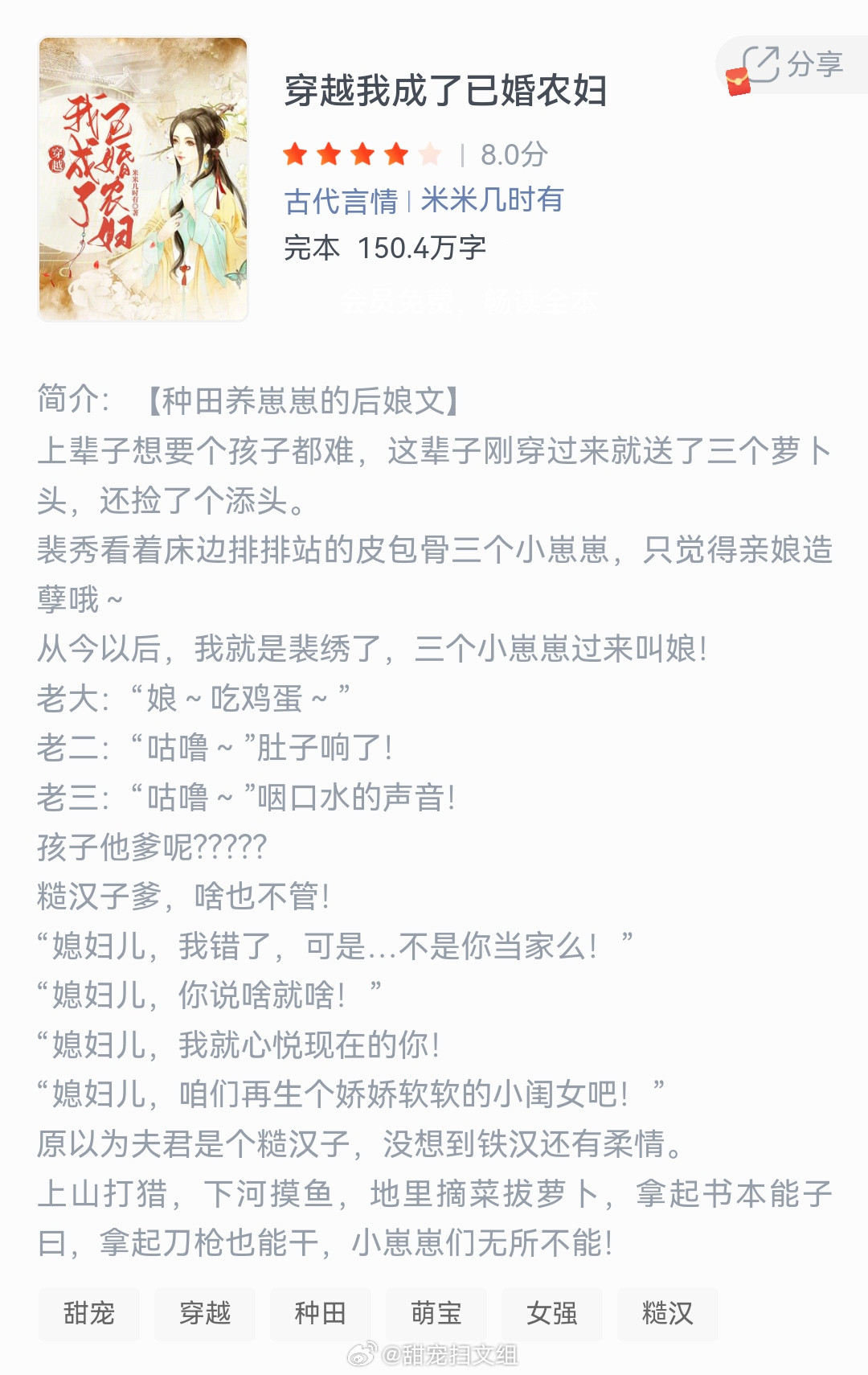Screen dimensions: 868x1375
Task: Tap the half-filled fifth star
Action: tap(429, 154)
